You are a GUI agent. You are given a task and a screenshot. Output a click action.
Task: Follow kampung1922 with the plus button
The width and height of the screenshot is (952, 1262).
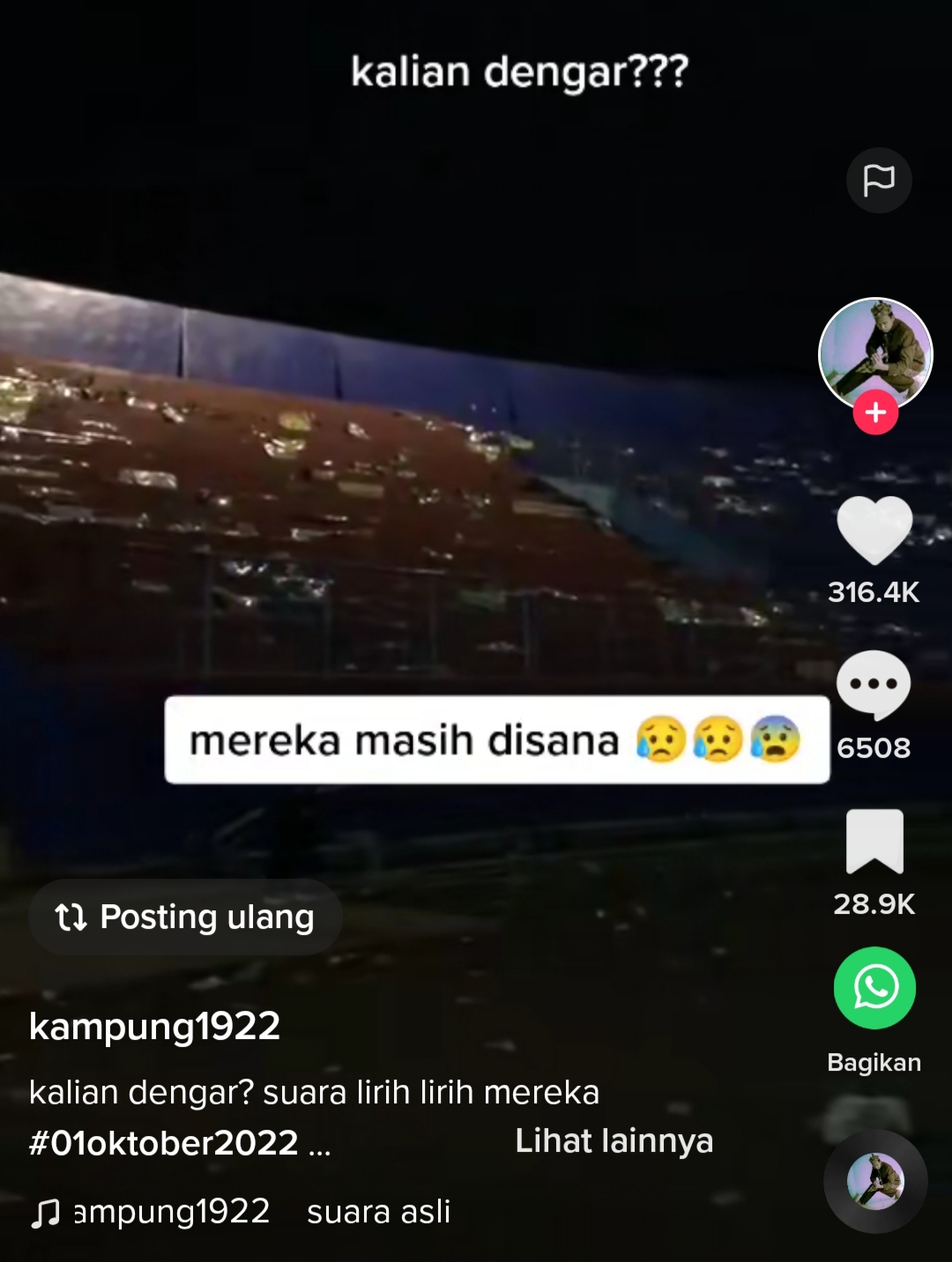click(875, 412)
